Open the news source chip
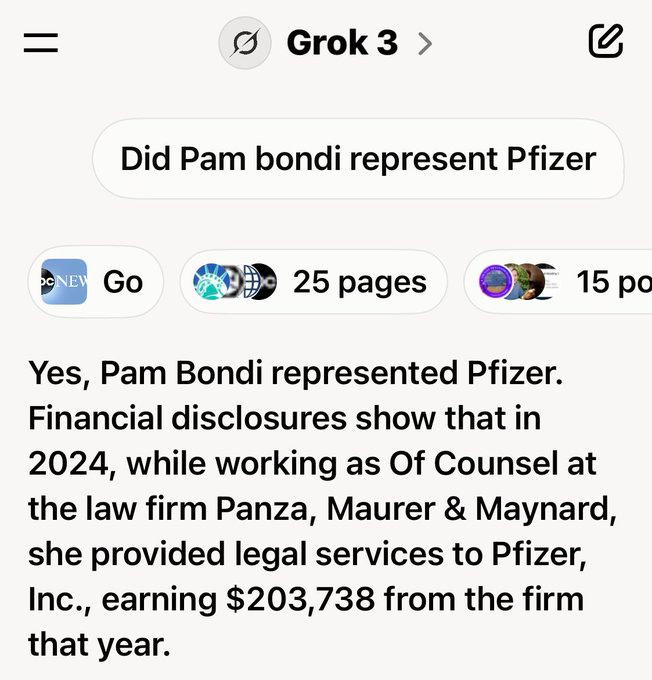Viewport: 652px width, 680px height. coord(94,282)
